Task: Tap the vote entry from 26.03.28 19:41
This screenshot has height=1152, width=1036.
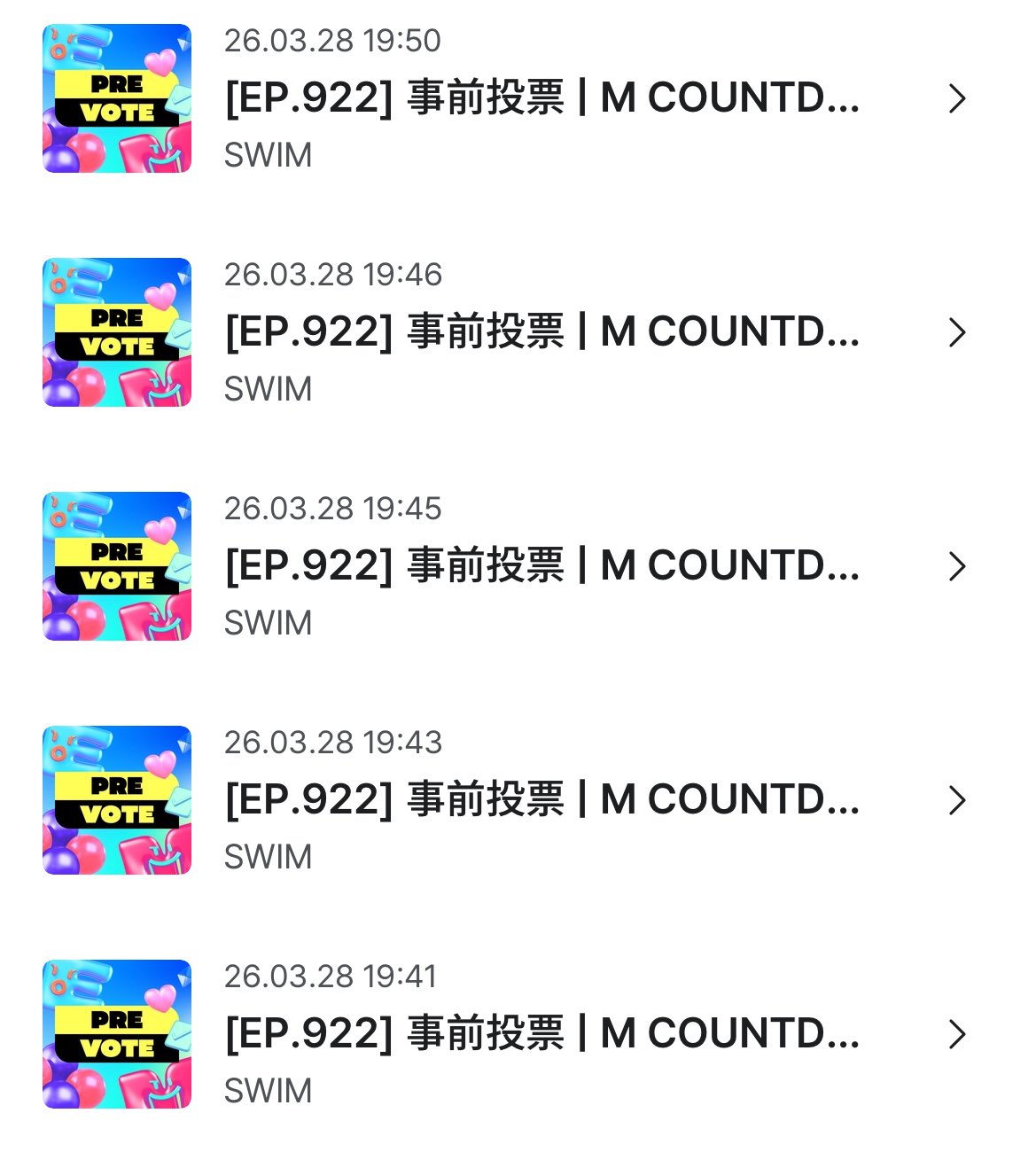Action: [541, 1034]
